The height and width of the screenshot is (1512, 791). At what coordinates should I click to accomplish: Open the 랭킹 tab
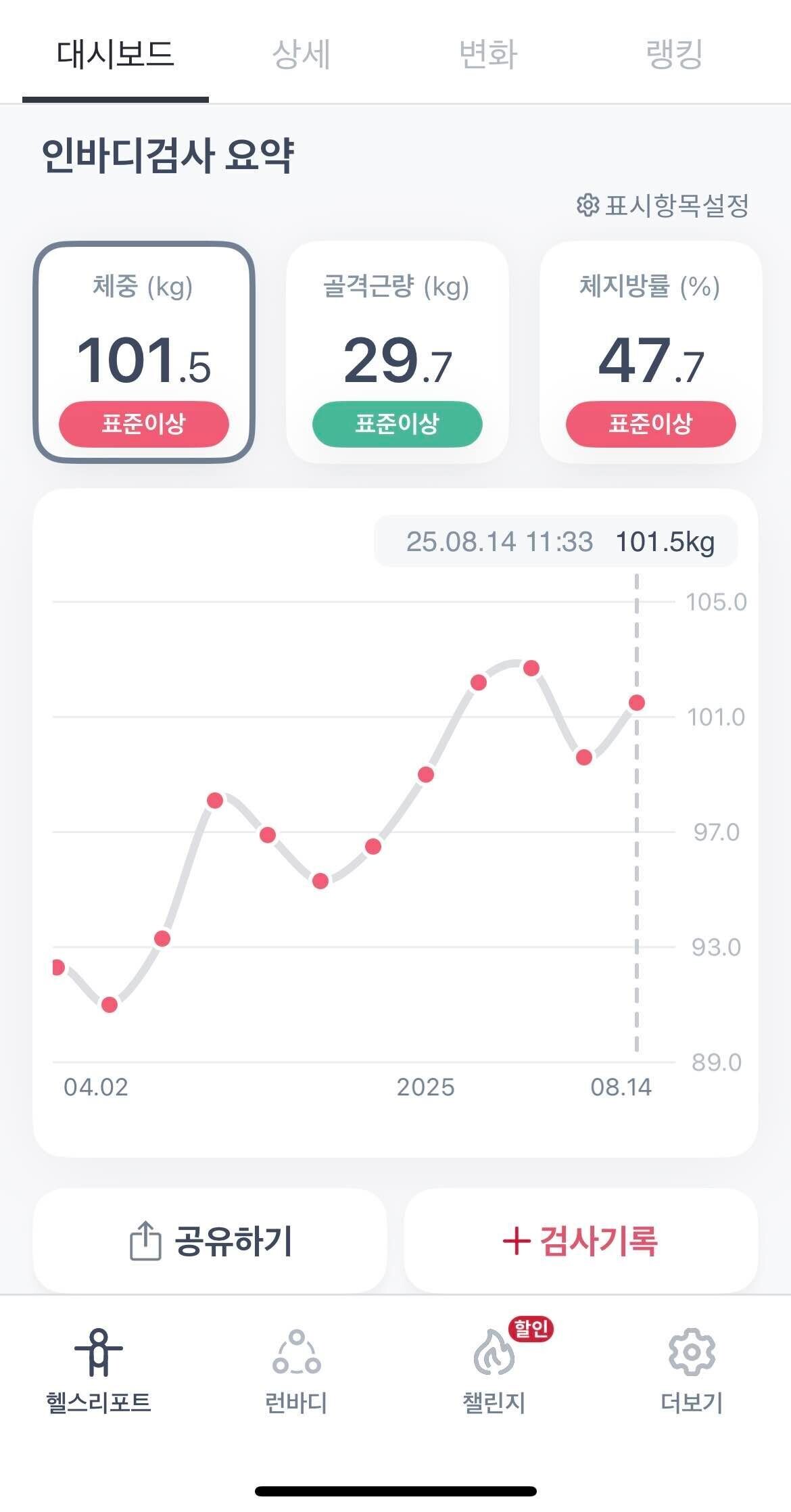[x=675, y=54]
